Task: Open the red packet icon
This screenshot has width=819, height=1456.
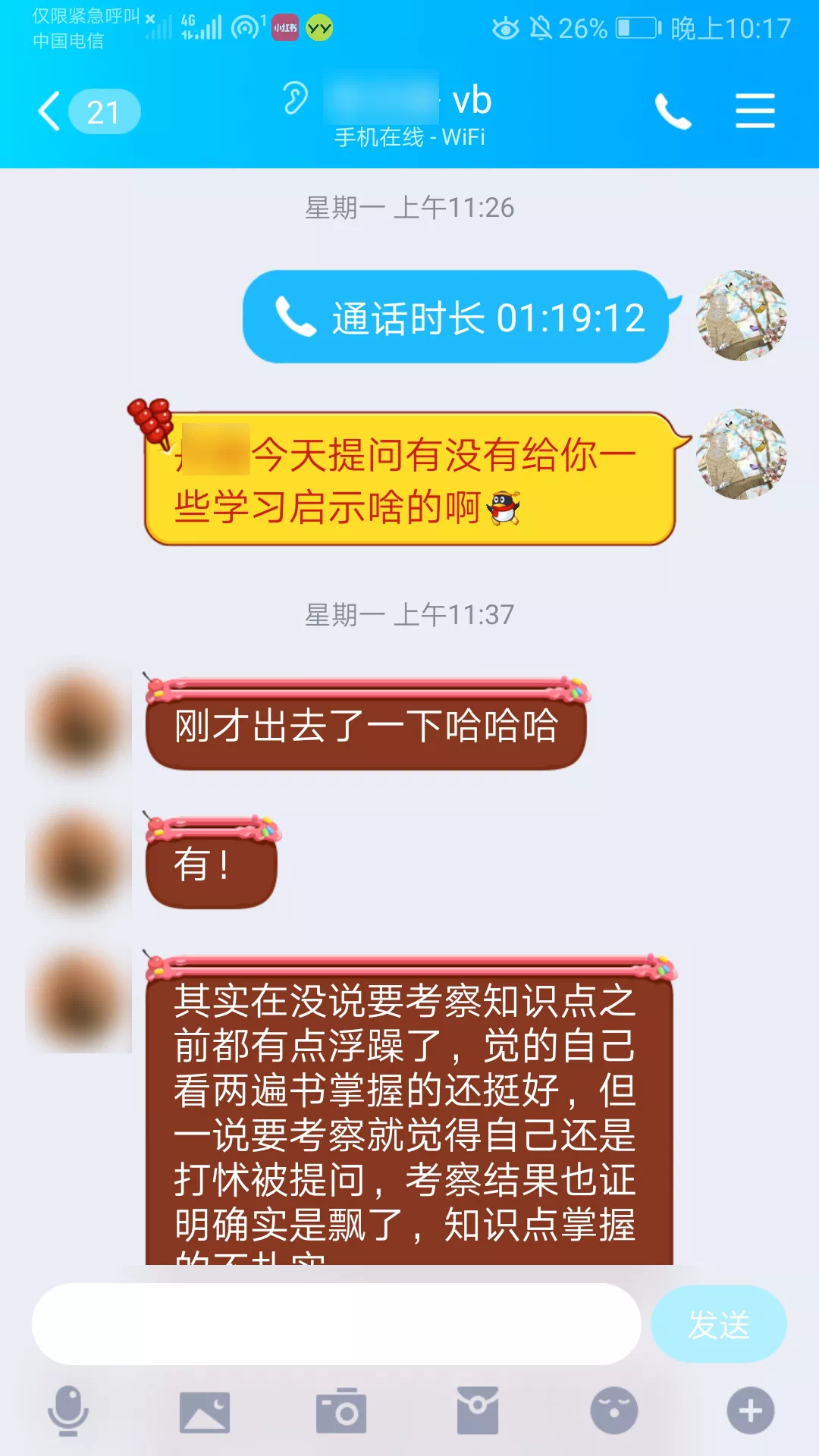Action: pos(478,1411)
